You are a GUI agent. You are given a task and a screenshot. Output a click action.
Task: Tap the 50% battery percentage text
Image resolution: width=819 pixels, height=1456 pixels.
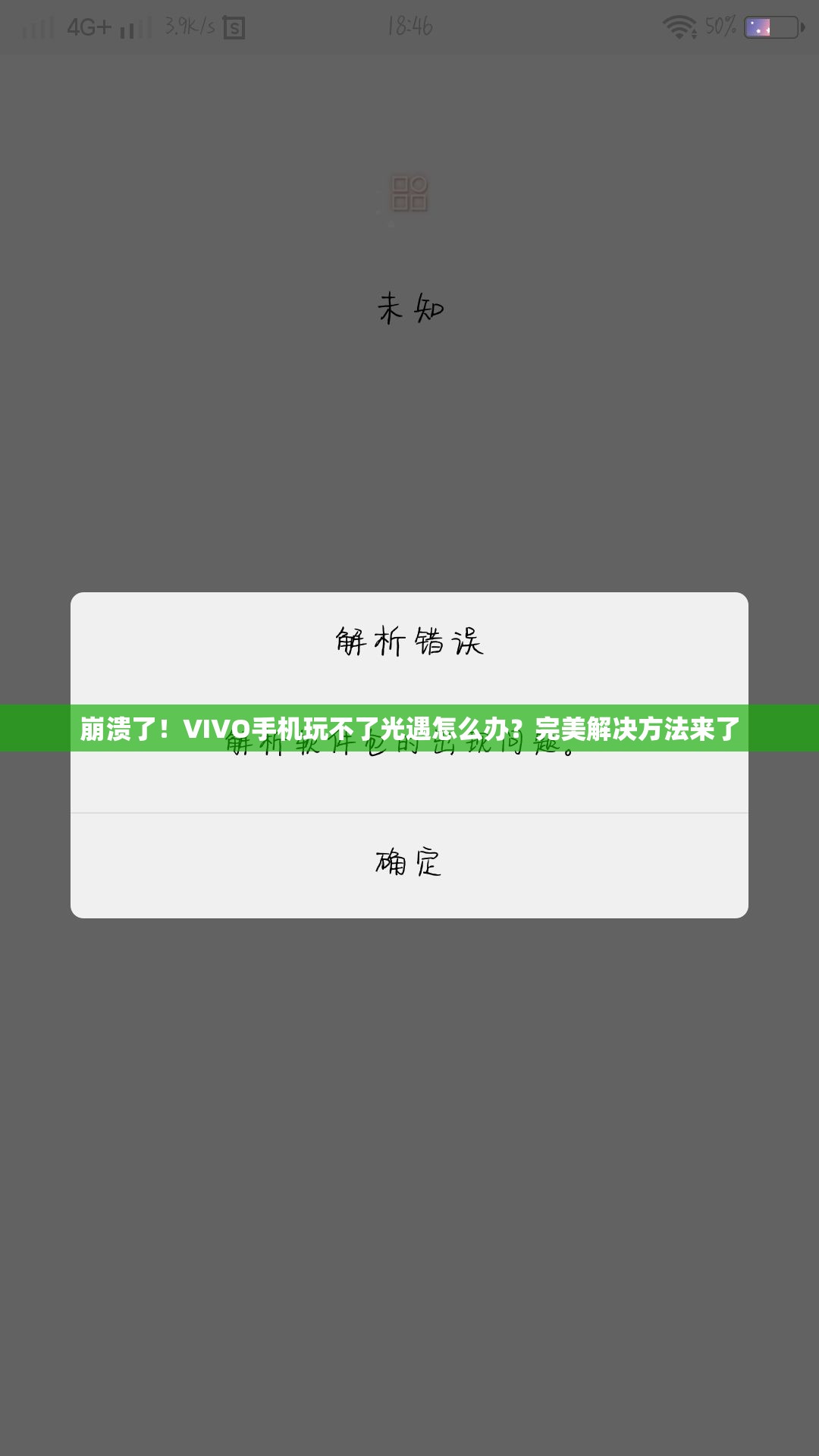pyautogui.click(x=720, y=27)
